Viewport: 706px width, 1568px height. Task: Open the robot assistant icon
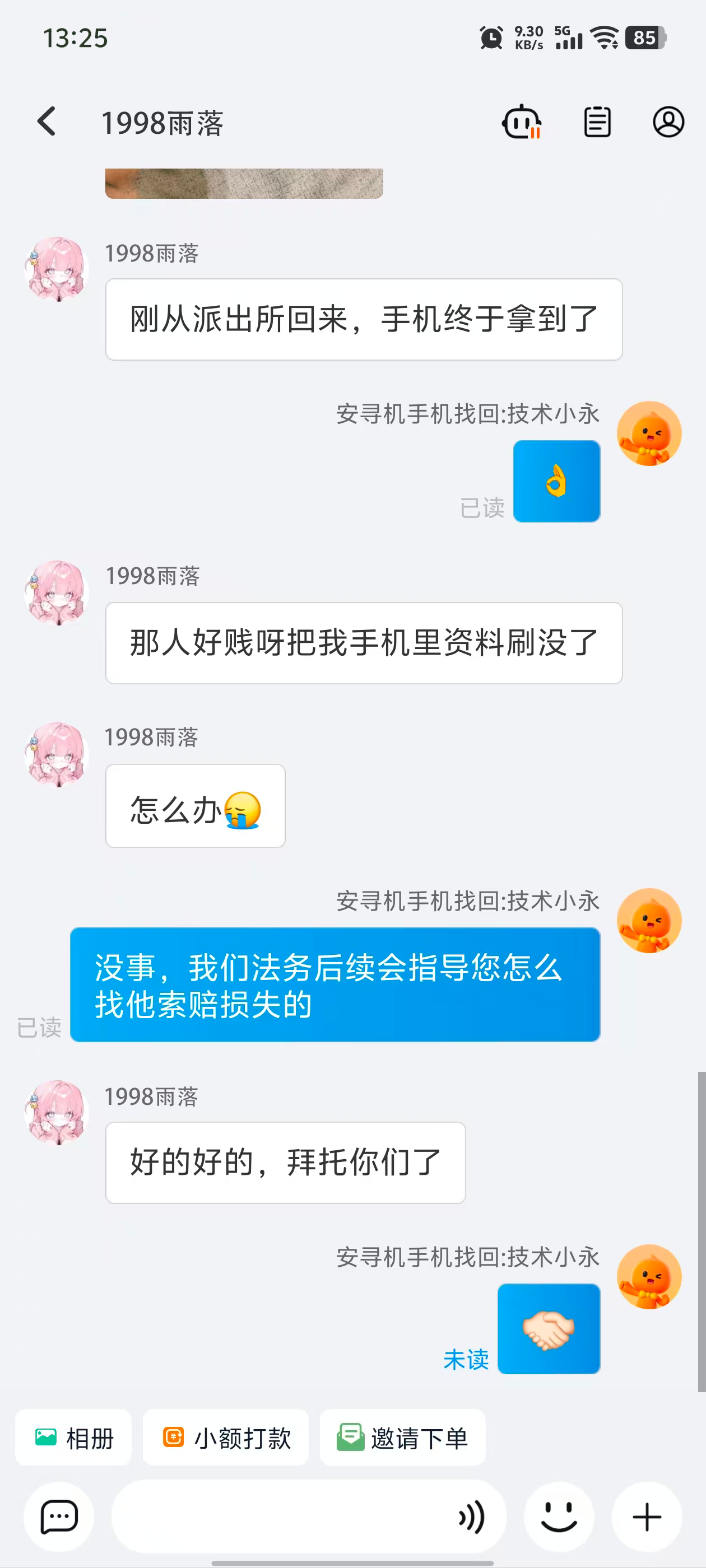(x=522, y=122)
